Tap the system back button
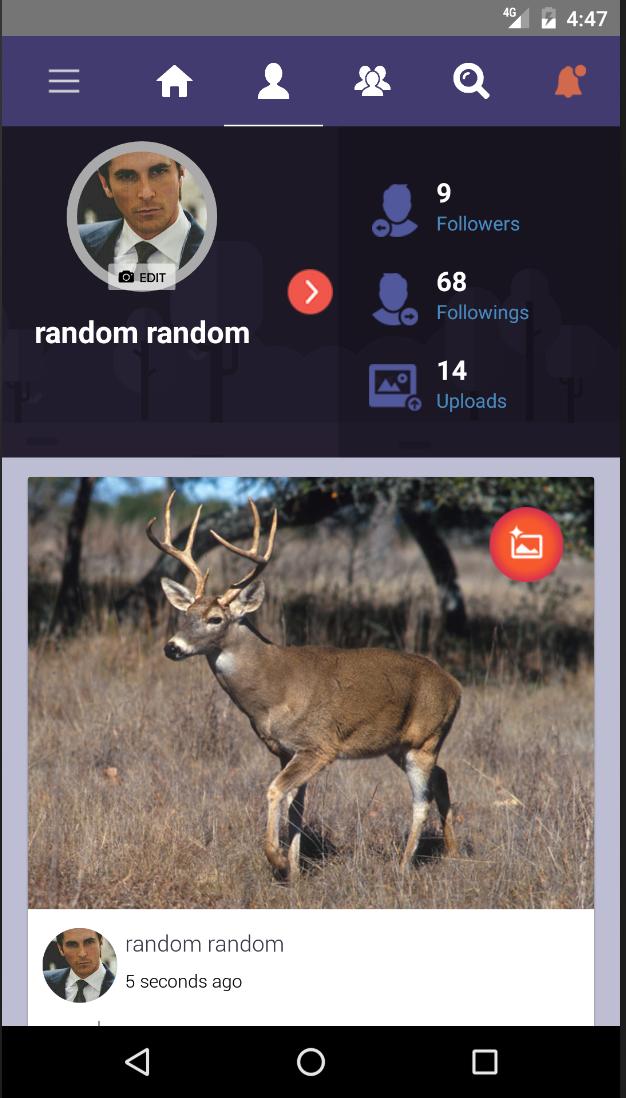Viewport: 626px width, 1098px height. (x=138, y=1062)
